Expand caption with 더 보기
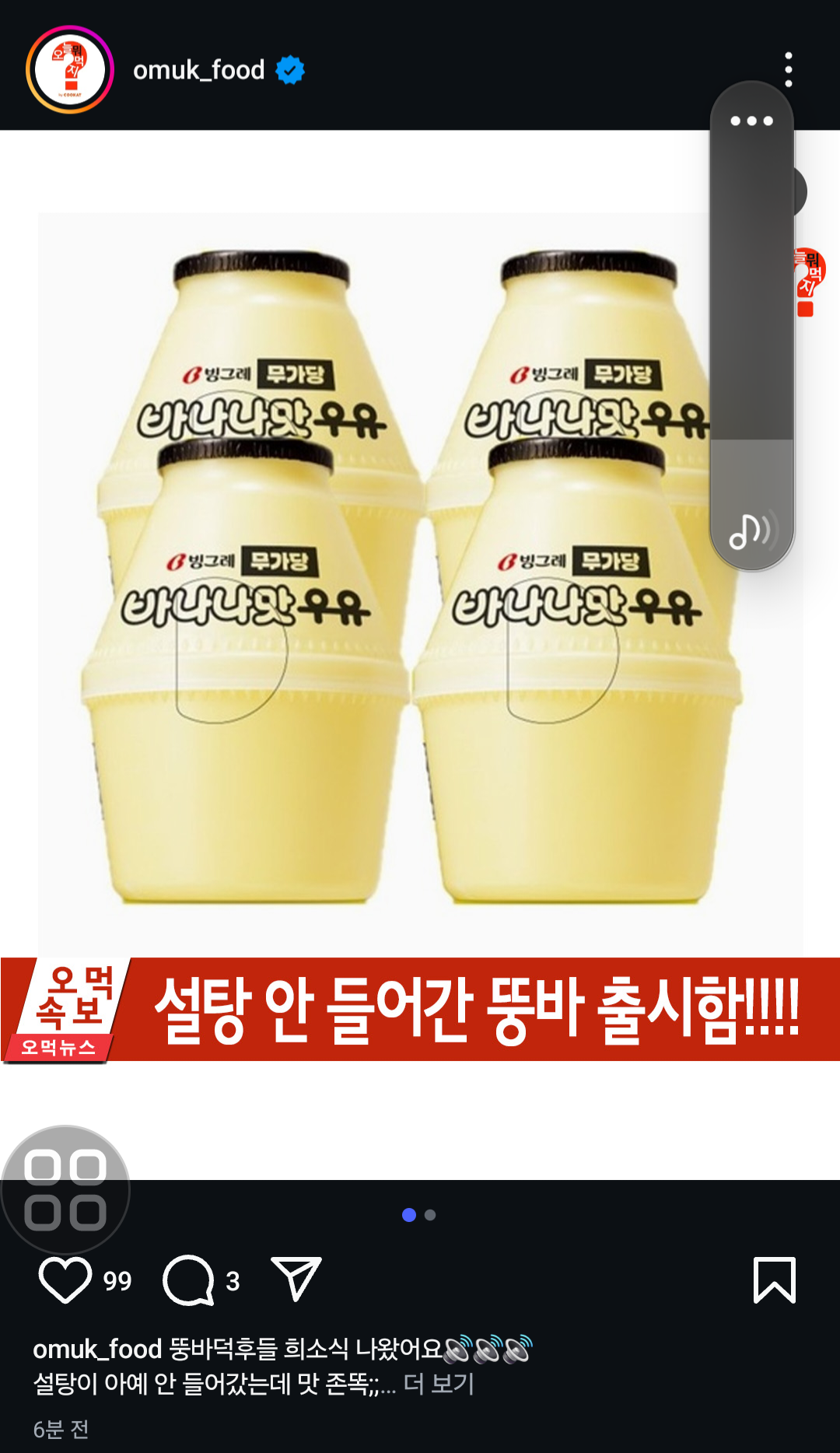 point(439,1384)
